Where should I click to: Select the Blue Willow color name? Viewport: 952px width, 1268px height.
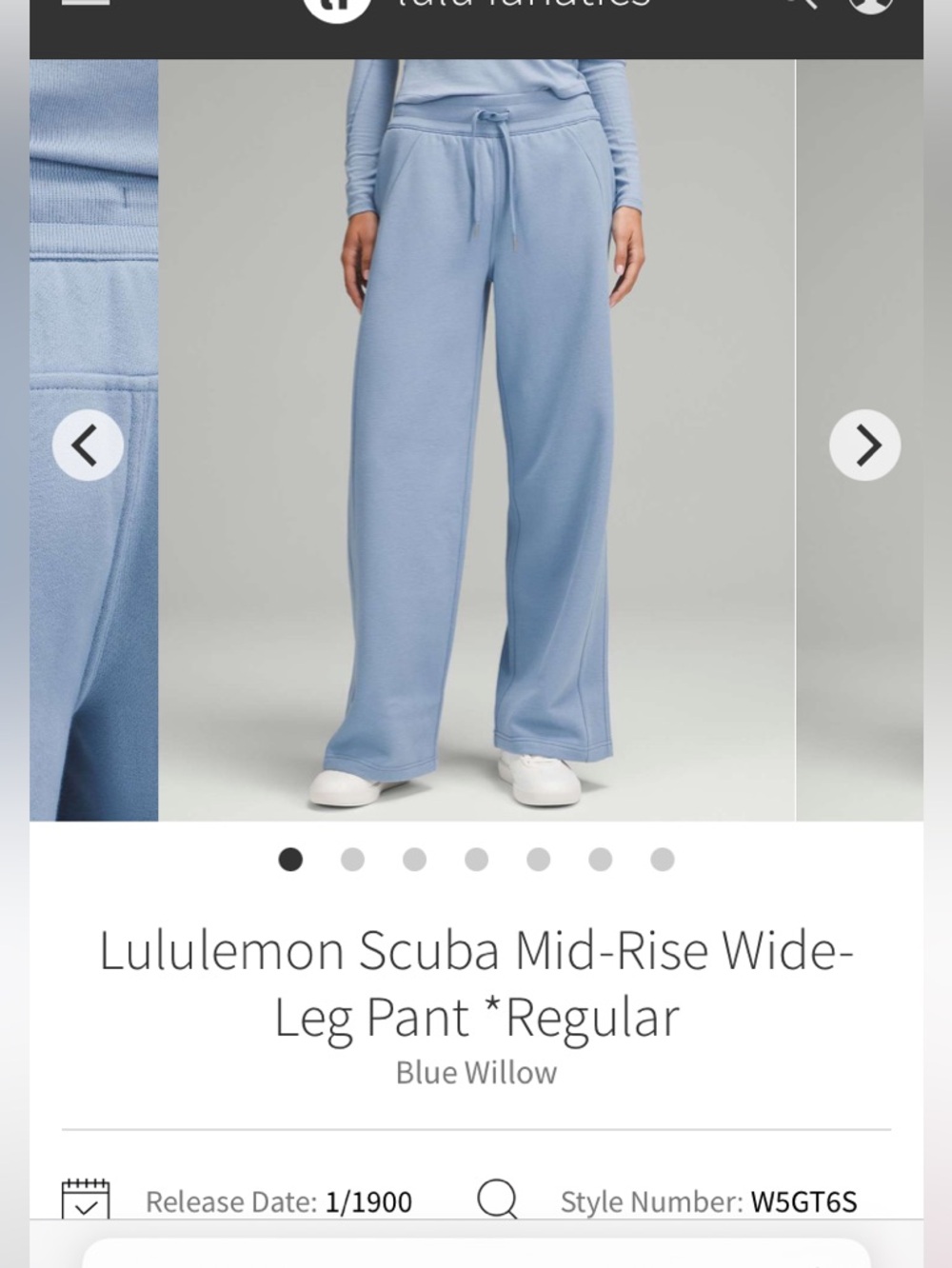pyautogui.click(x=476, y=1072)
